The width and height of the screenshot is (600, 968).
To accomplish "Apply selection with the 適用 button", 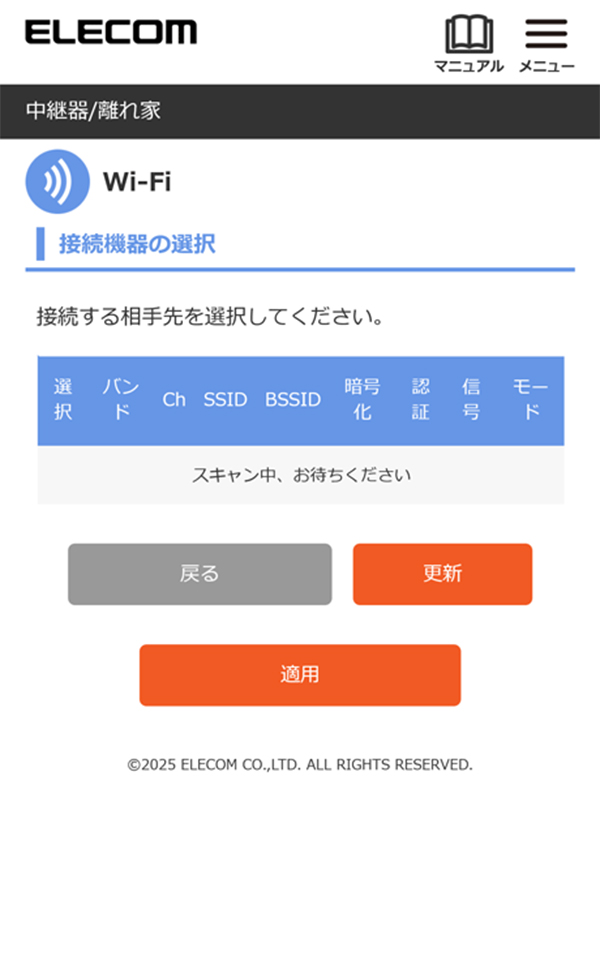I will pyautogui.click(x=300, y=675).
